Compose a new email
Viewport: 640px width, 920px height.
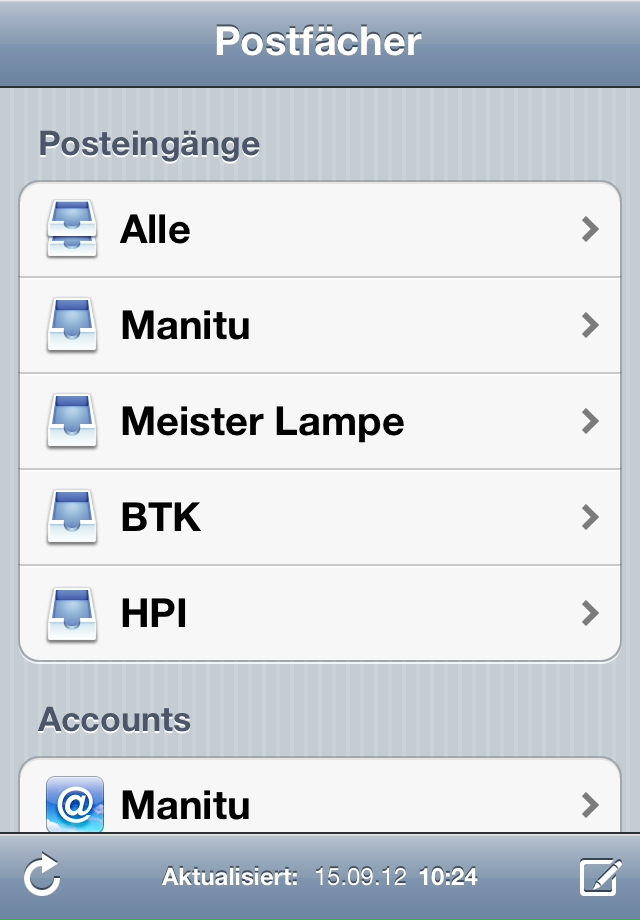[600, 877]
